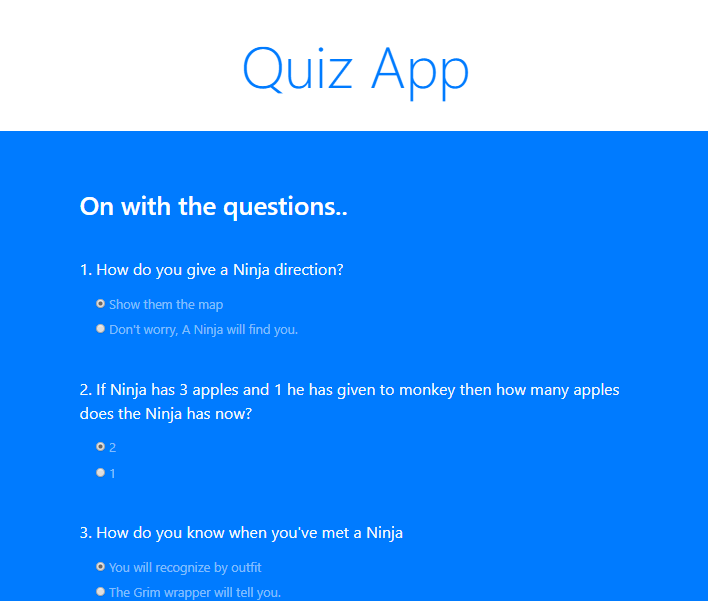Select 'Show them the map' answer

tap(100, 303)
